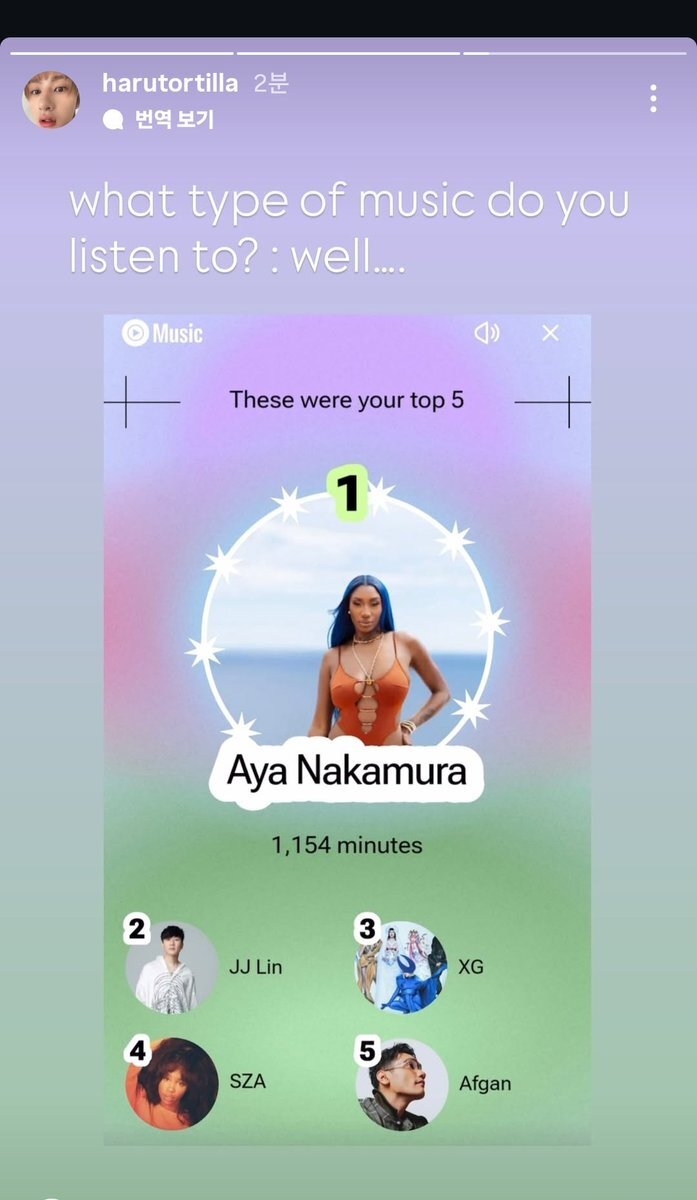Viewport: 697px width, 1200px height.
Task: Tap the harutortilla username
Action: (170, 83)
